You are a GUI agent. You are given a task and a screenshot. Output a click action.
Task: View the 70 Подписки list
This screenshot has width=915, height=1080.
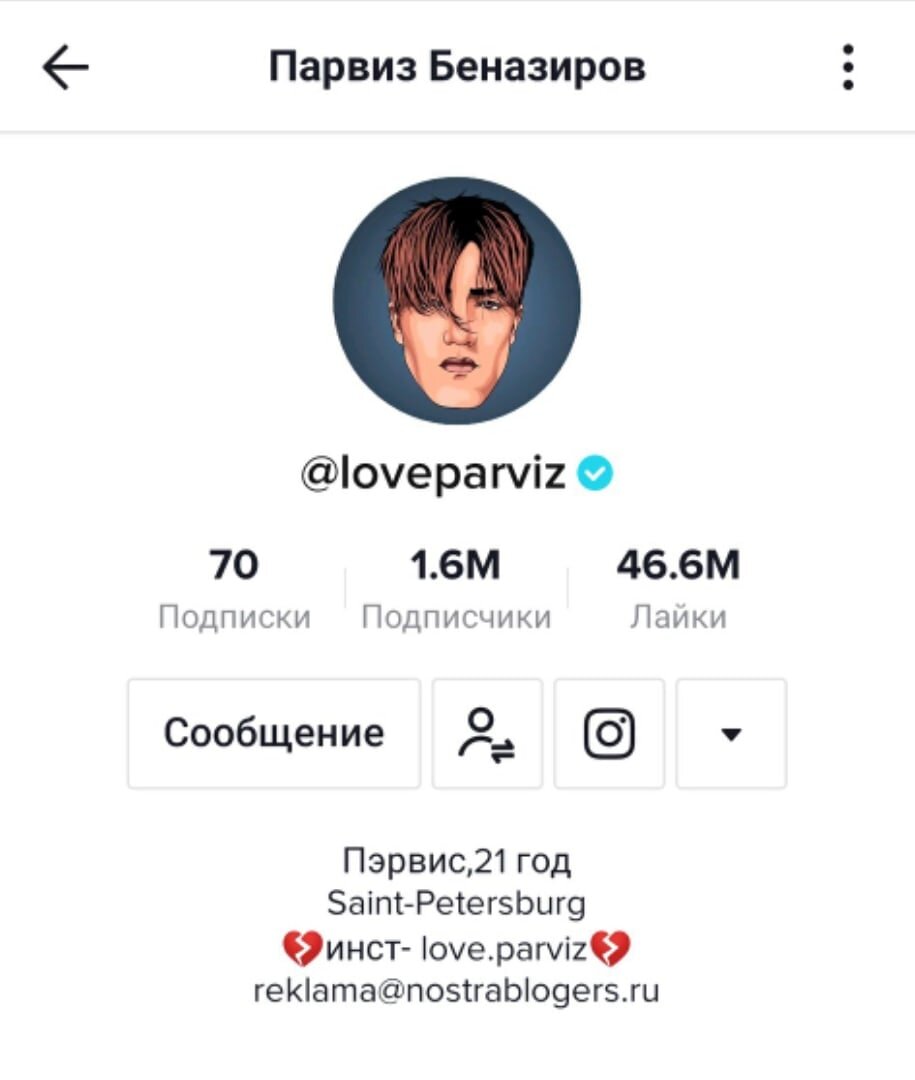[x=234, y=590]
